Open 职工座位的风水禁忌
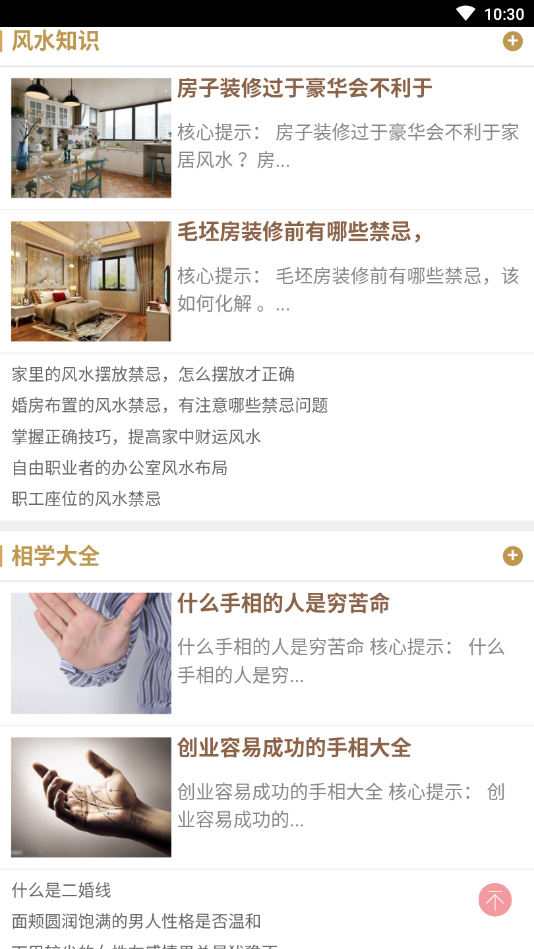This screenshot has width=534, height=949. coord(87,499)
